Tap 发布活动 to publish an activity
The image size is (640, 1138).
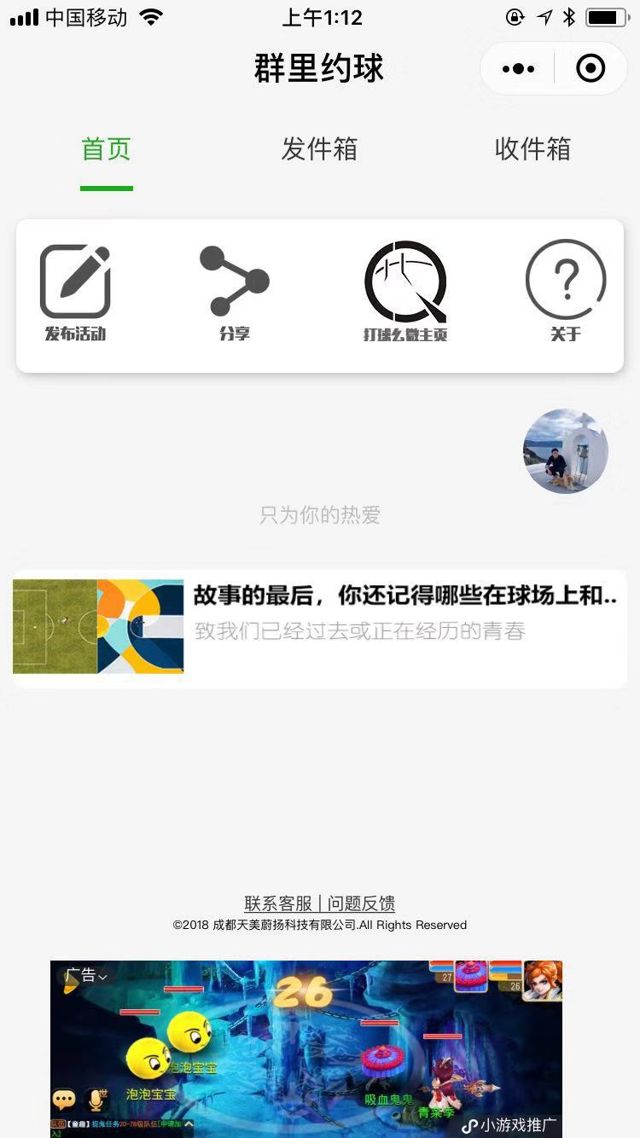[75, 292]
